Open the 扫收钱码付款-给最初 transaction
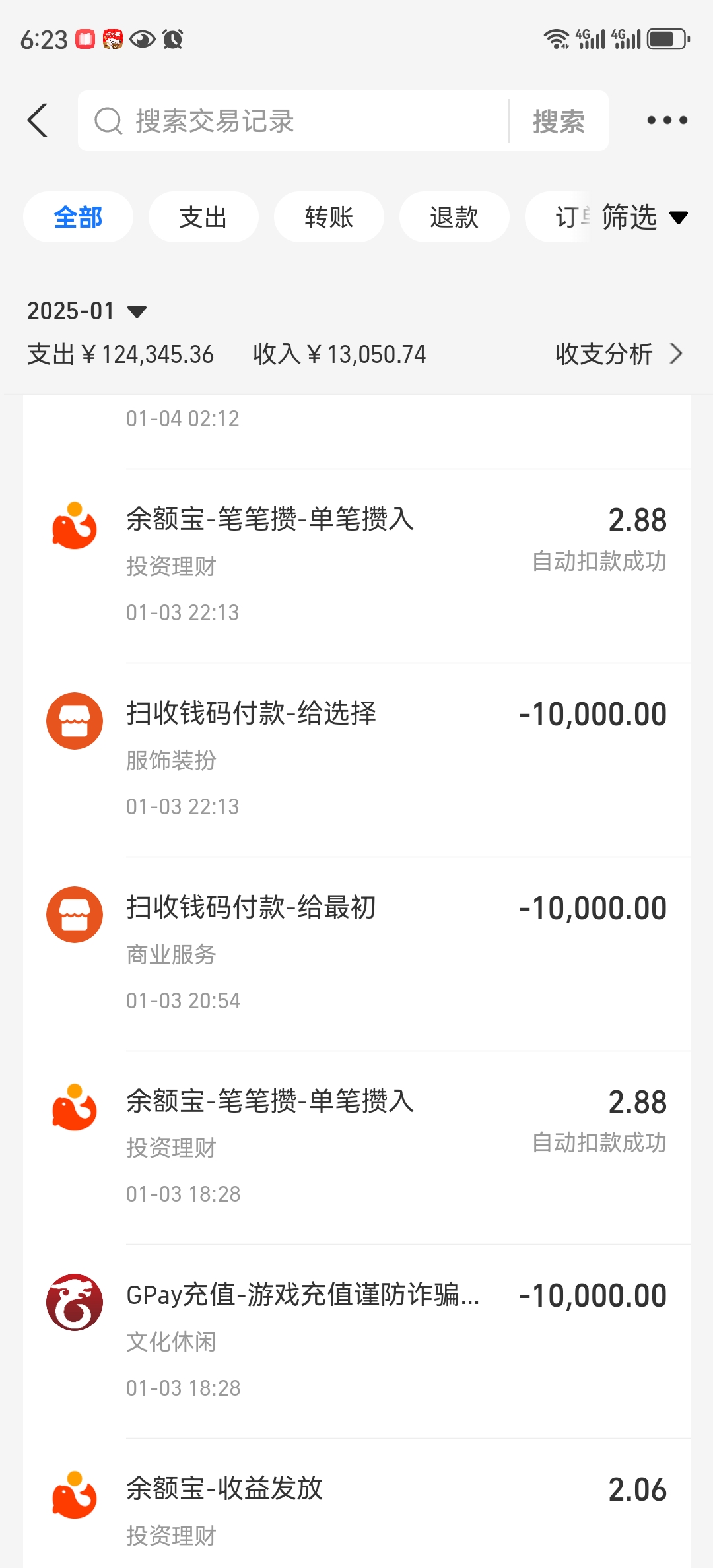The width and height of the screenshot is (713, 1568). tap(356, 954)
